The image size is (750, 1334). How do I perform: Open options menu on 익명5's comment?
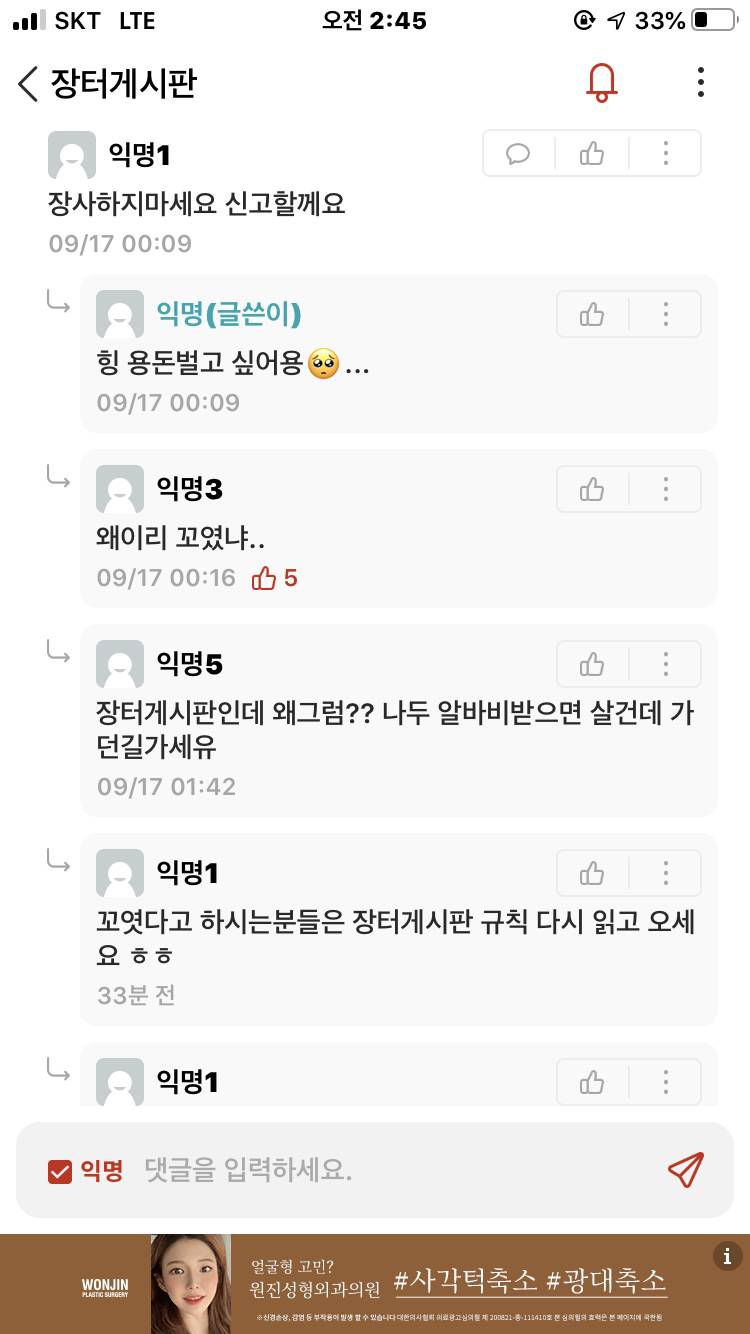[x=665, y=664]
